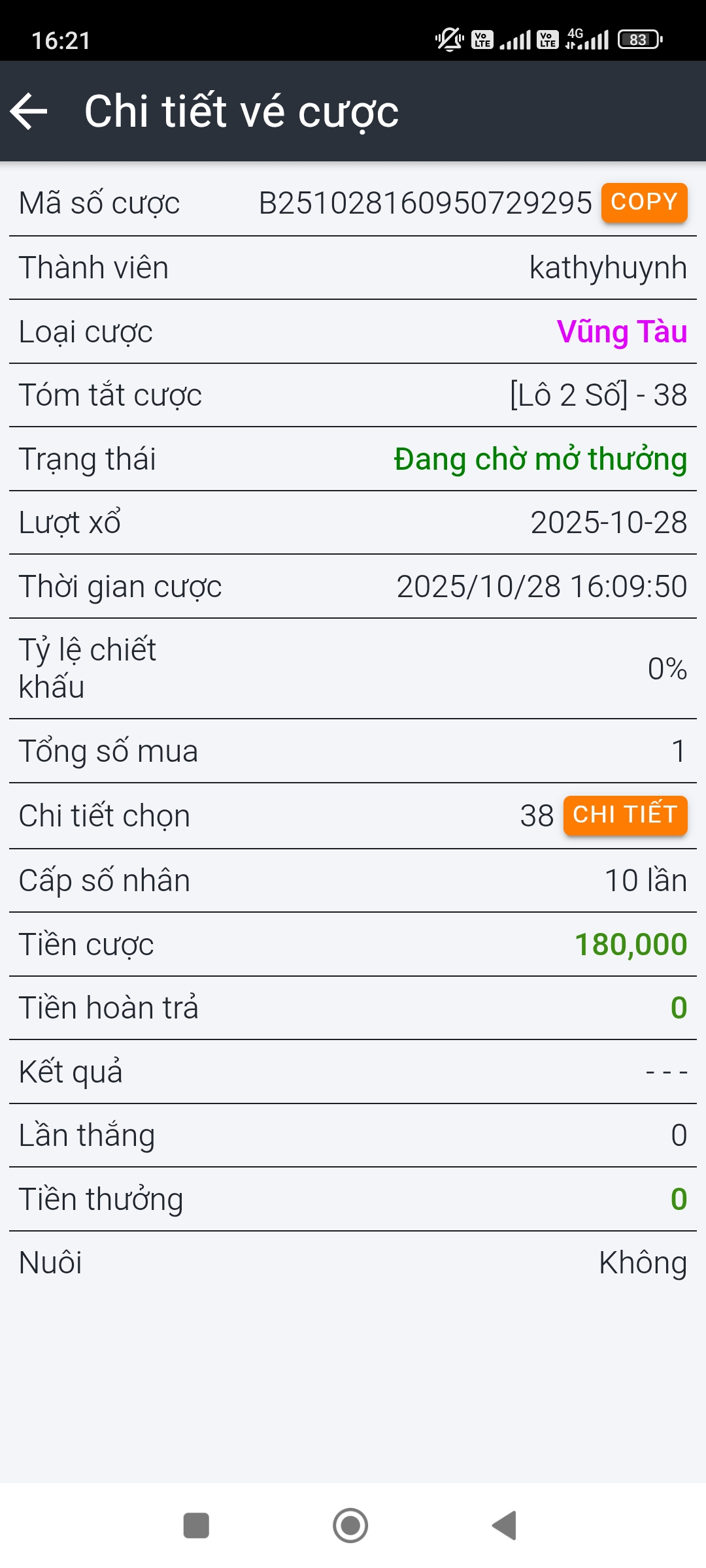Tap the VoLTE indicator in status bar
The width and height of the screenshot is (706, 1568).
(x=482, y=39)
